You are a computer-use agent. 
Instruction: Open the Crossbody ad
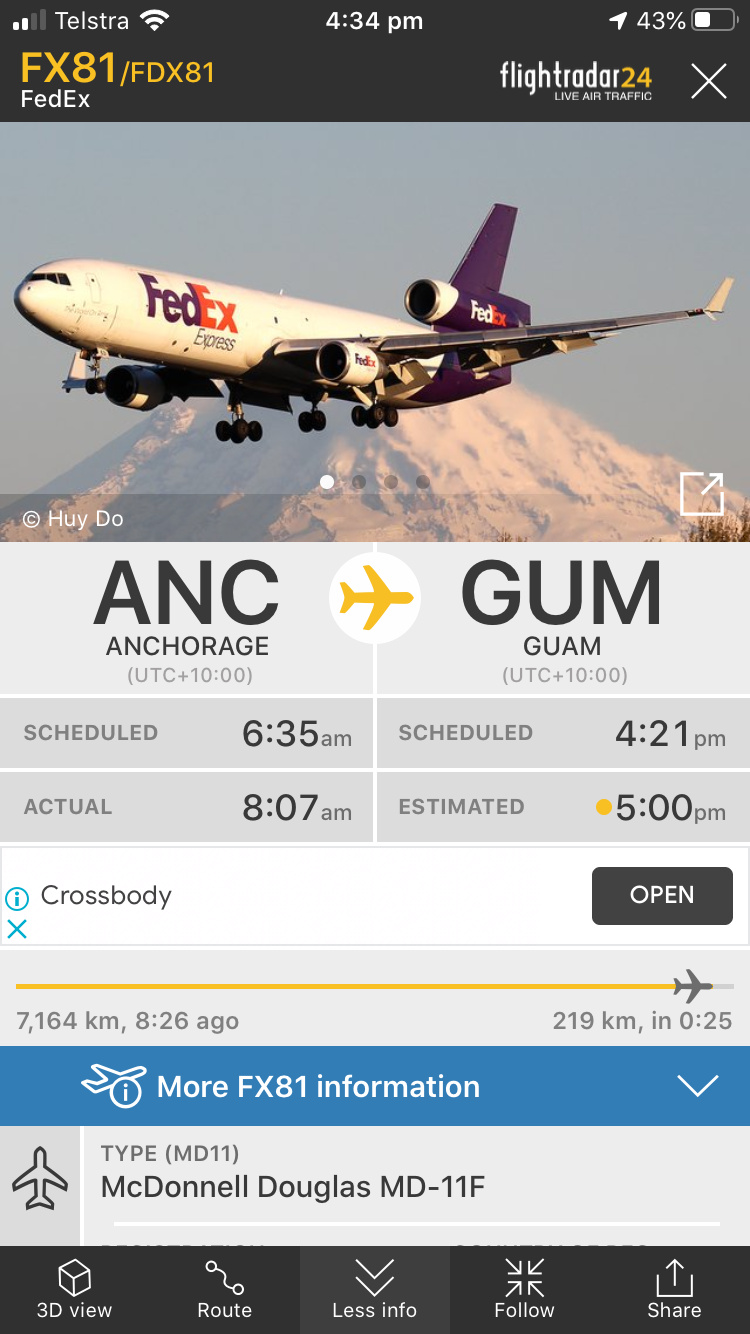tap(661, 895)
